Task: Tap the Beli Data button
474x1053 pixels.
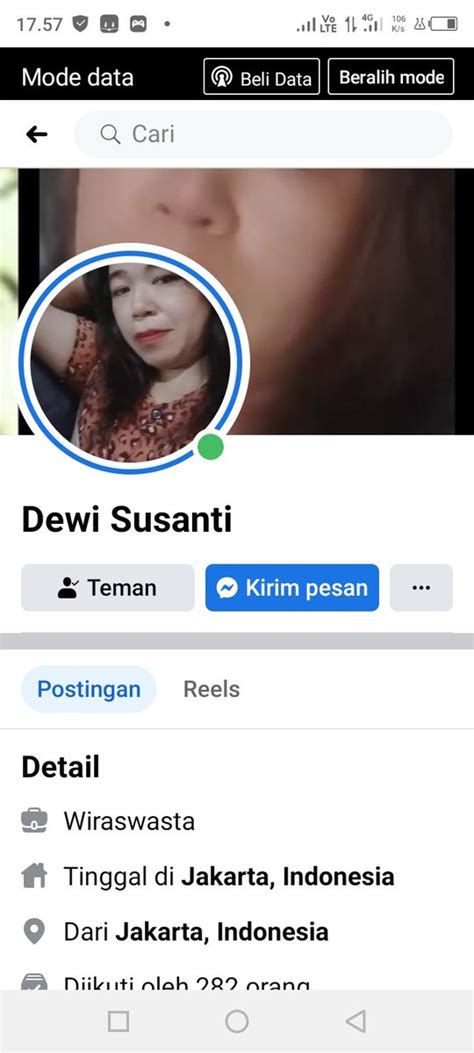Action: [x=262, y=77]
